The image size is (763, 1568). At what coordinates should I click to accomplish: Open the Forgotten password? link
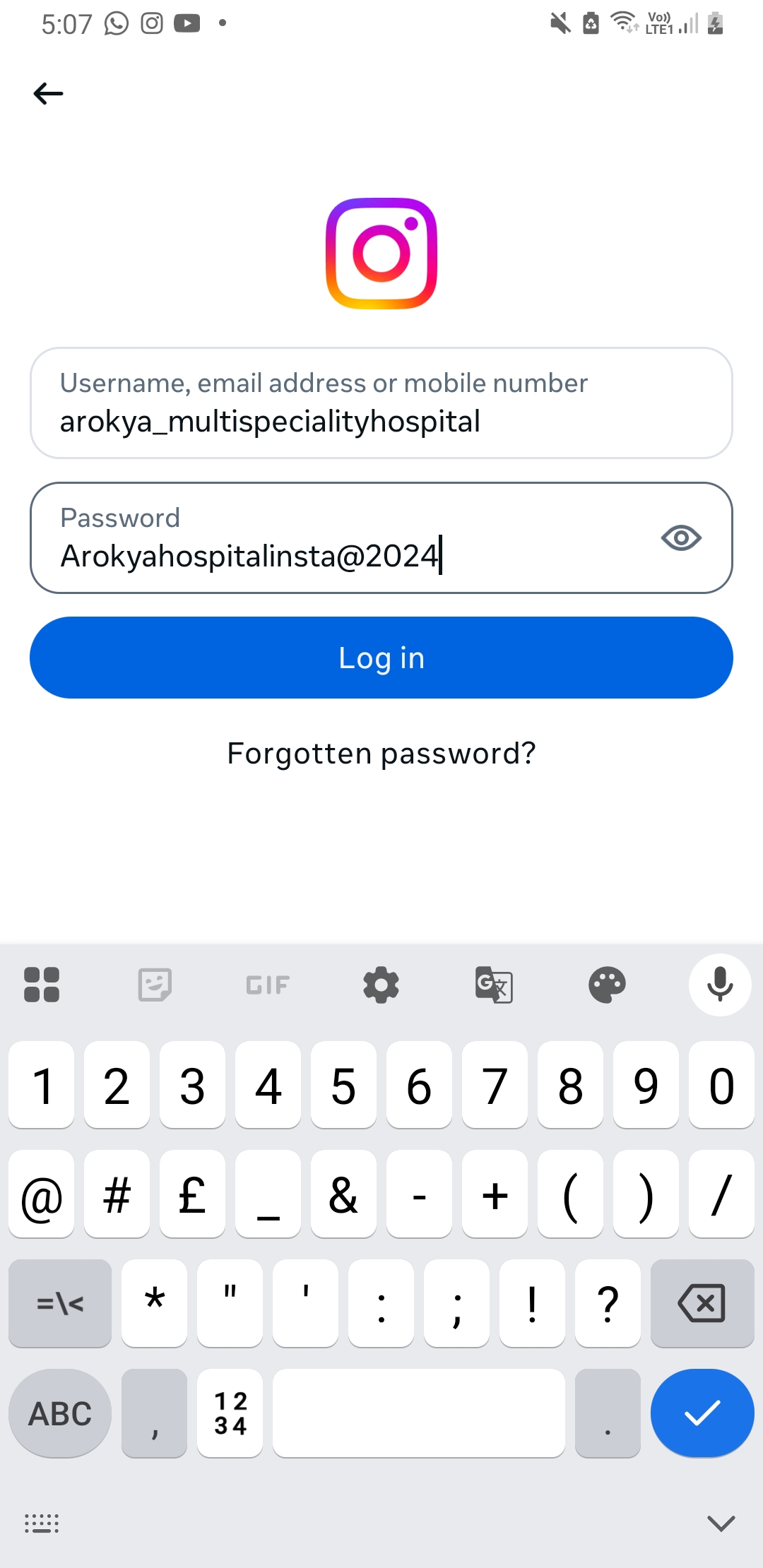click(x=381, y=754)
